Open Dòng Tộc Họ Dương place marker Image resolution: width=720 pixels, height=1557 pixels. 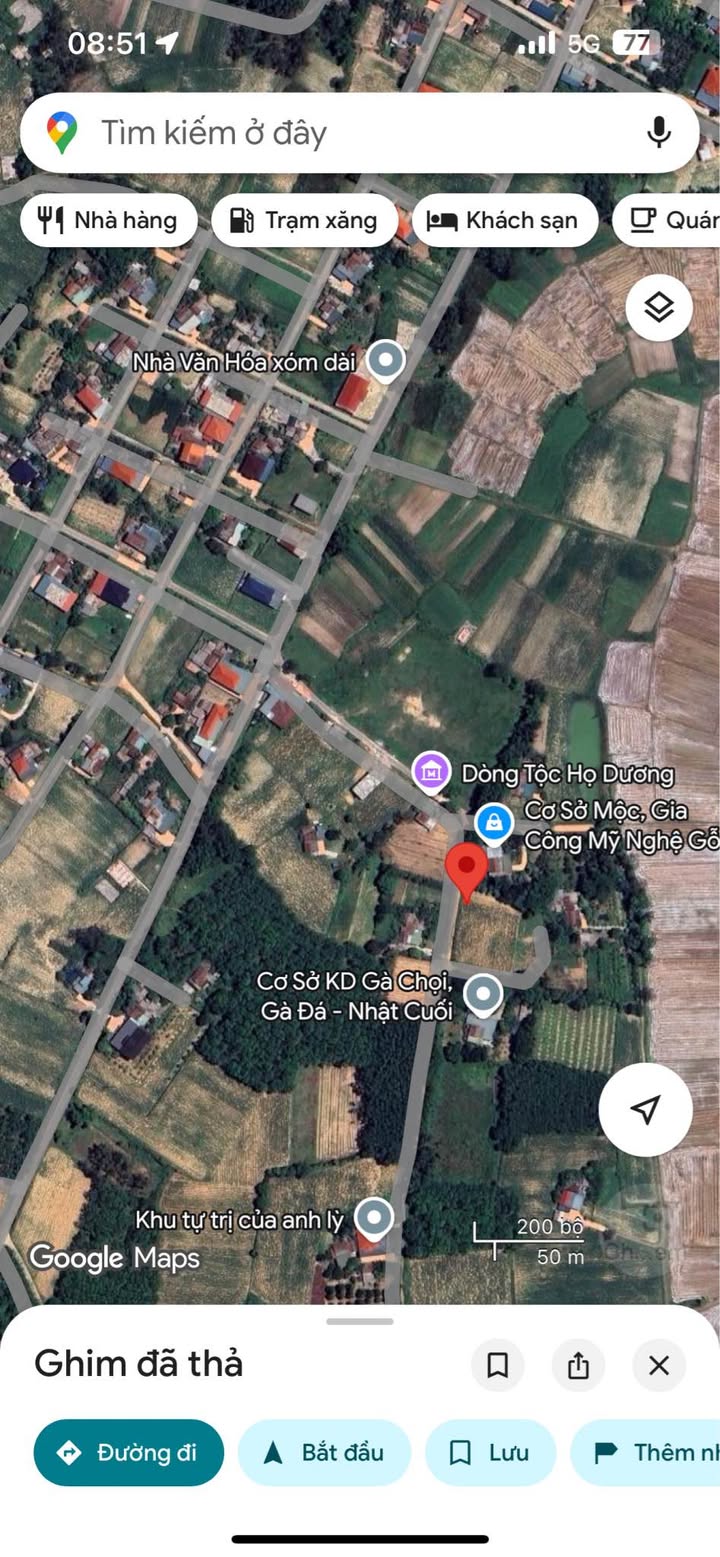432,772
